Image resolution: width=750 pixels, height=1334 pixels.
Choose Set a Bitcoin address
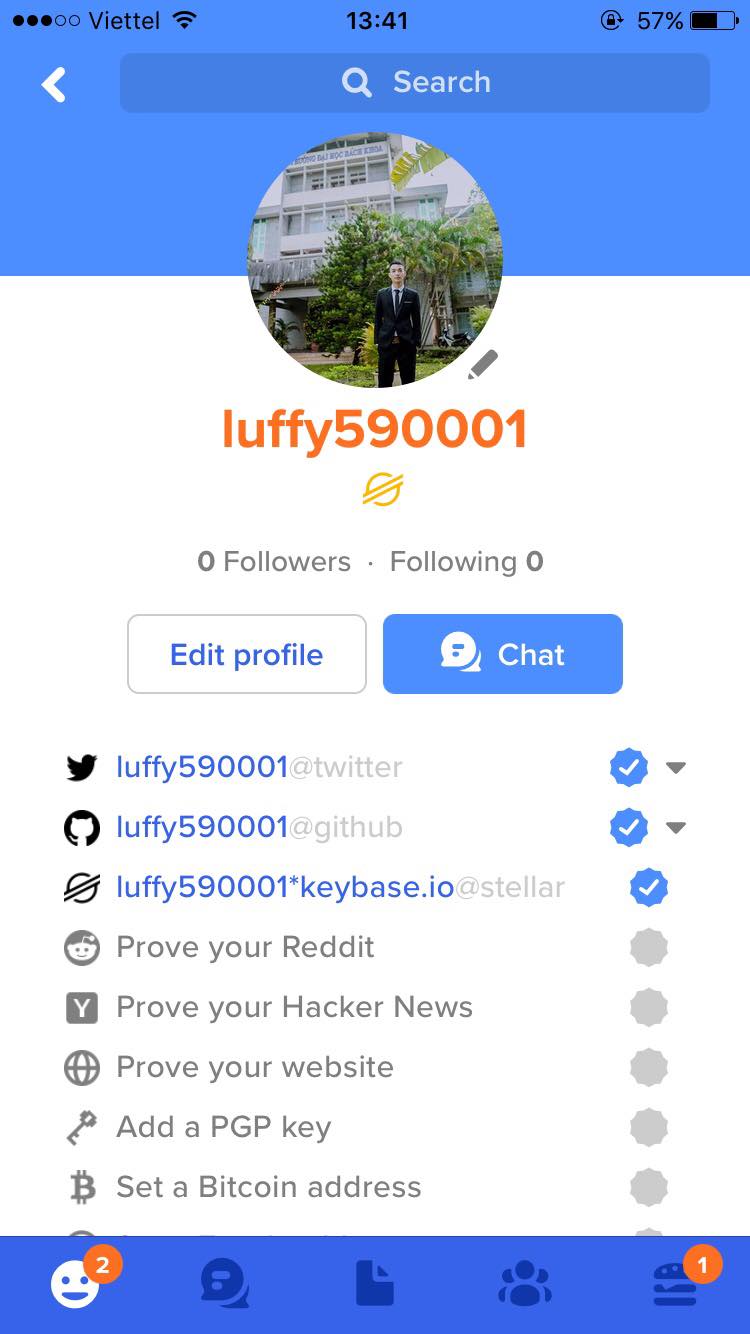[x=268, y=1187]
